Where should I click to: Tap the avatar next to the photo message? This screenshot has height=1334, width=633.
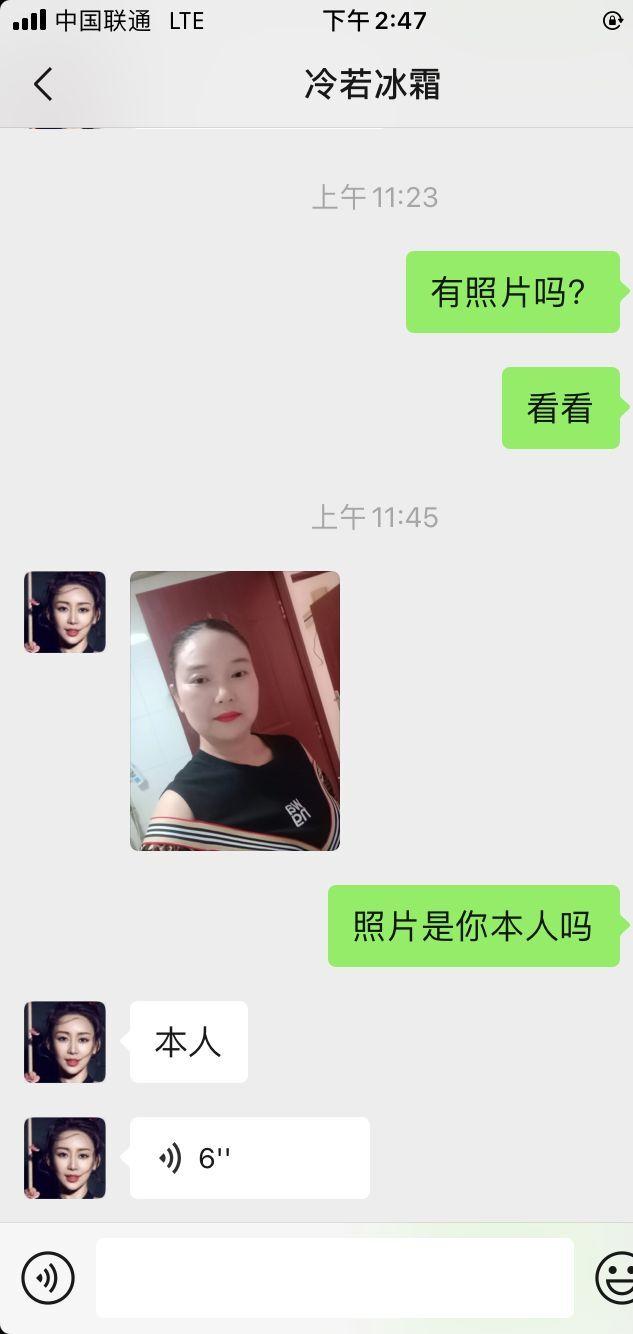pyautogui.click(x=65, y=612)
